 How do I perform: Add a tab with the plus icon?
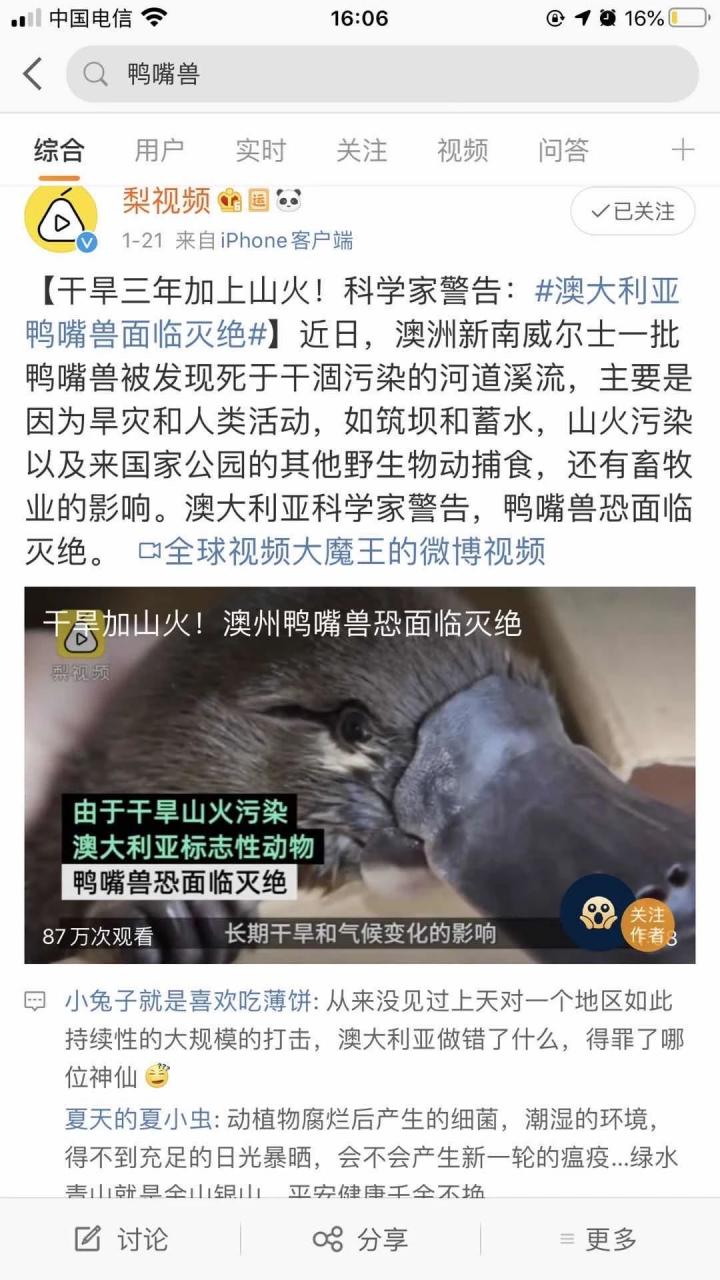pos(683,151)
